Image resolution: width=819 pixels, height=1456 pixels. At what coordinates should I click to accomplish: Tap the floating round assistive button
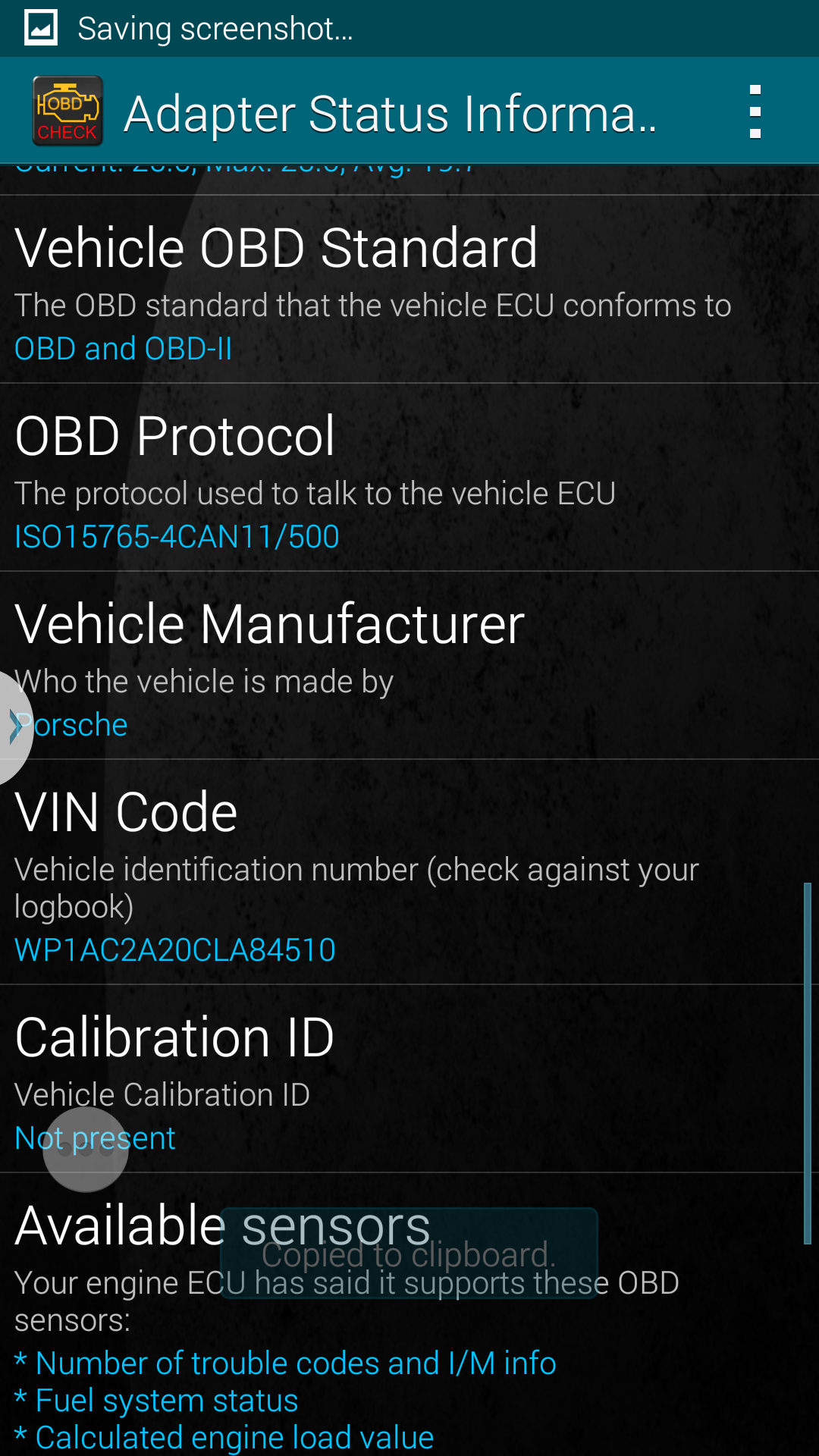click(x=86, y=1150)
